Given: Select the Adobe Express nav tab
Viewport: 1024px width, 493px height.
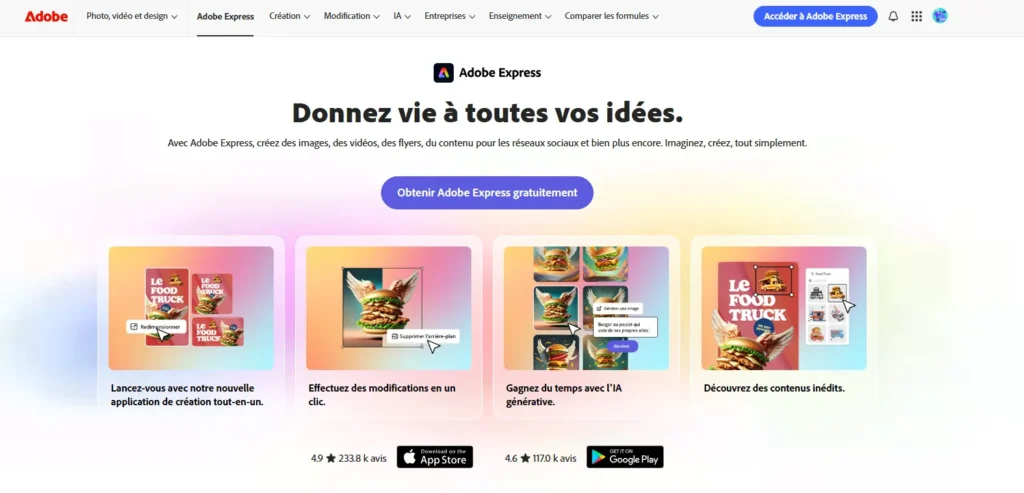Looking at the screenshot, I should point(225,16).
